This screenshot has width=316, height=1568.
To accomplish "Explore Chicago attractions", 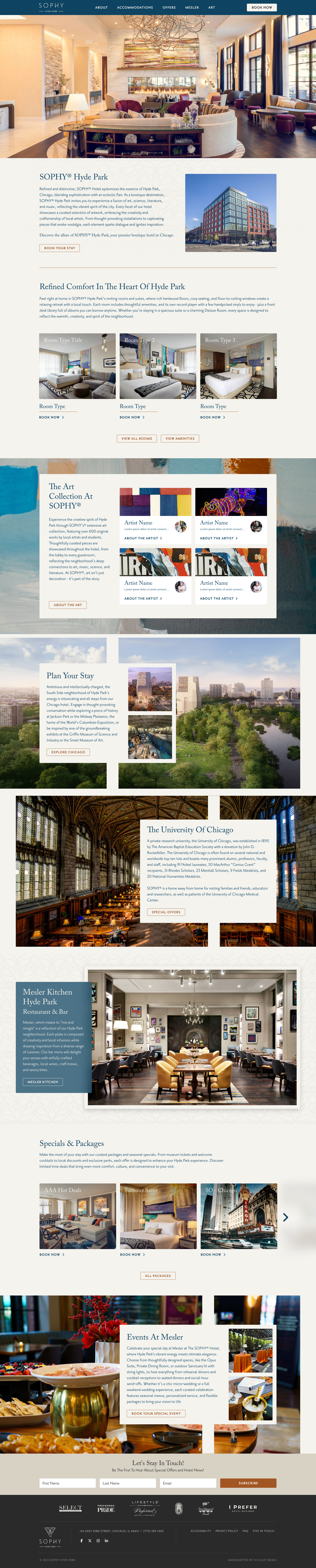I will [x=68, y=752].
